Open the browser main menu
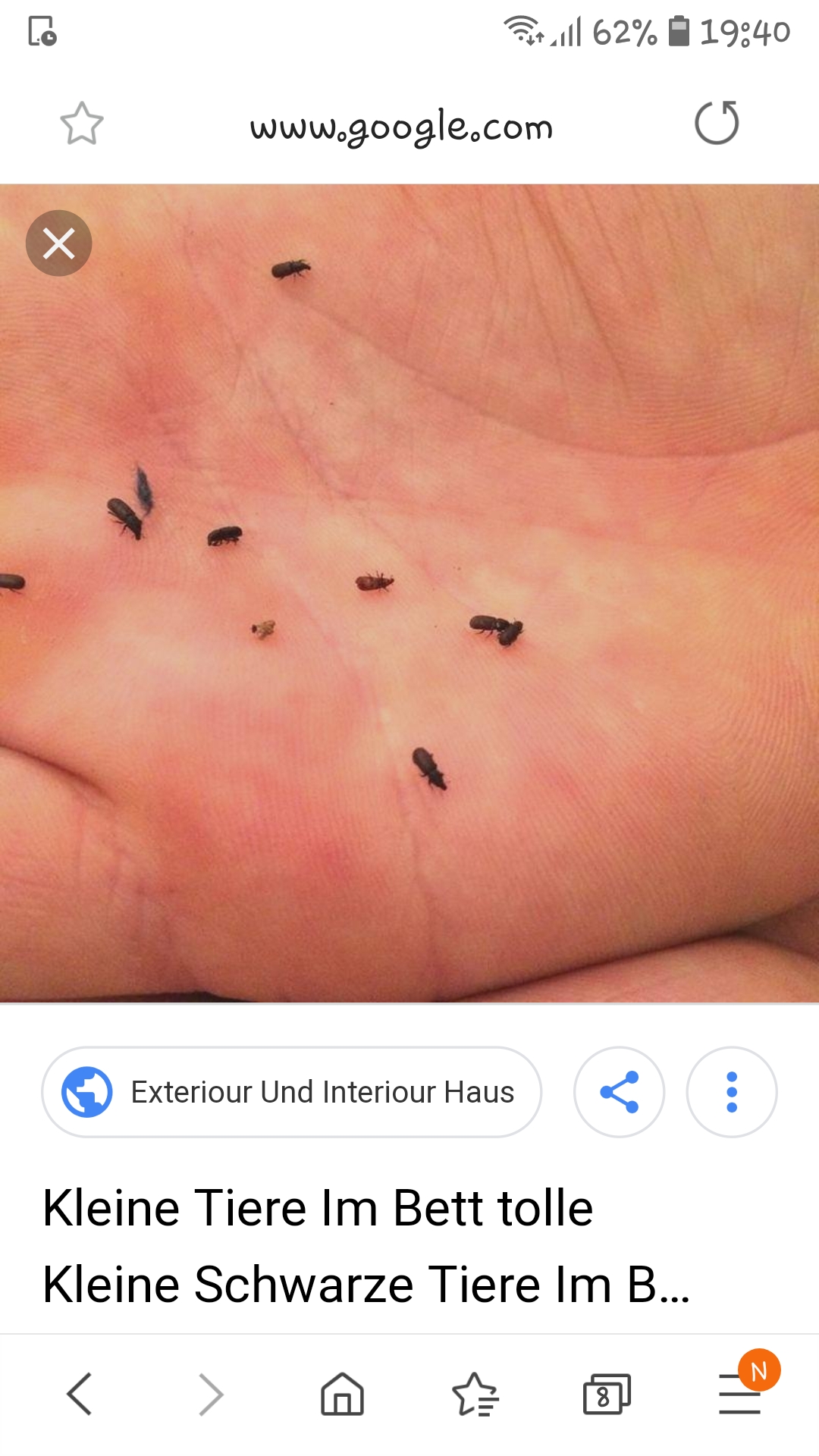The width and height of the screenshot is (819, 1456). [739, 1394]
